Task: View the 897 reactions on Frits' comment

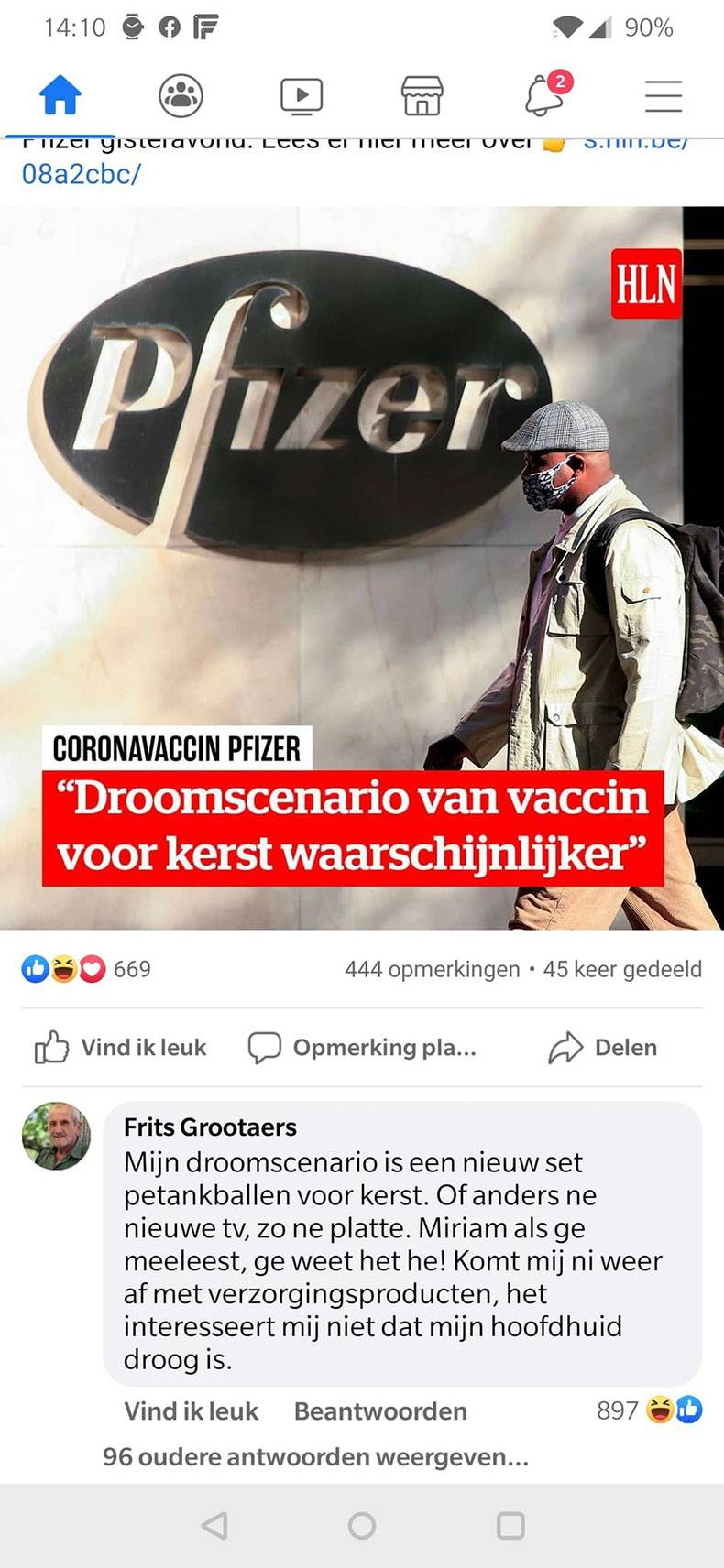Action: pos(649,1410)
